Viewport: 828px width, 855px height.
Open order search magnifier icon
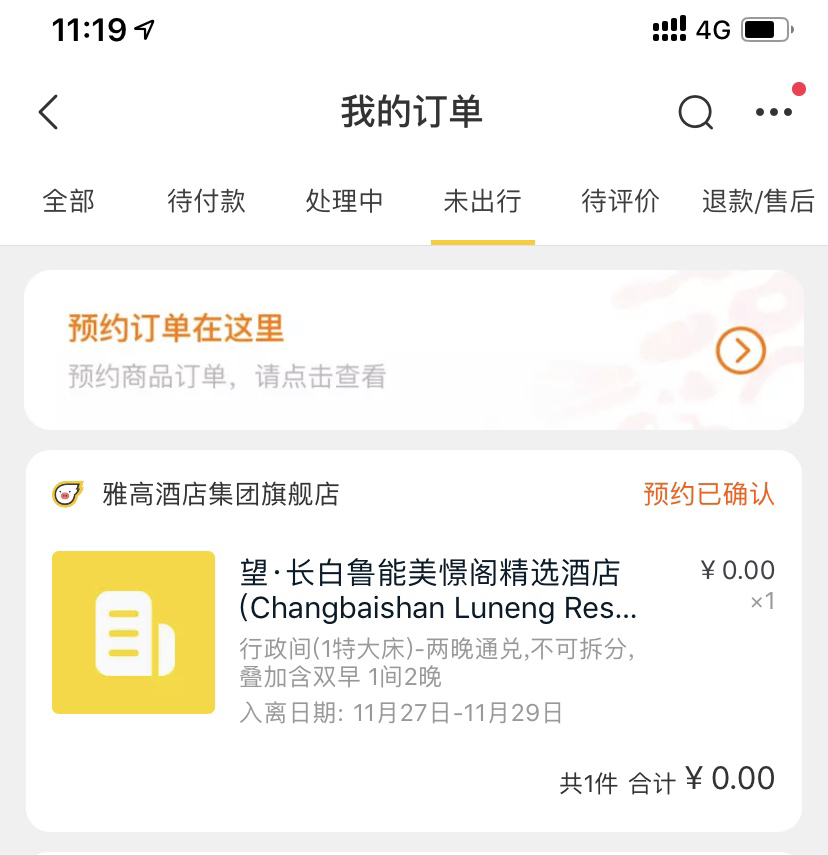point(695,112)
